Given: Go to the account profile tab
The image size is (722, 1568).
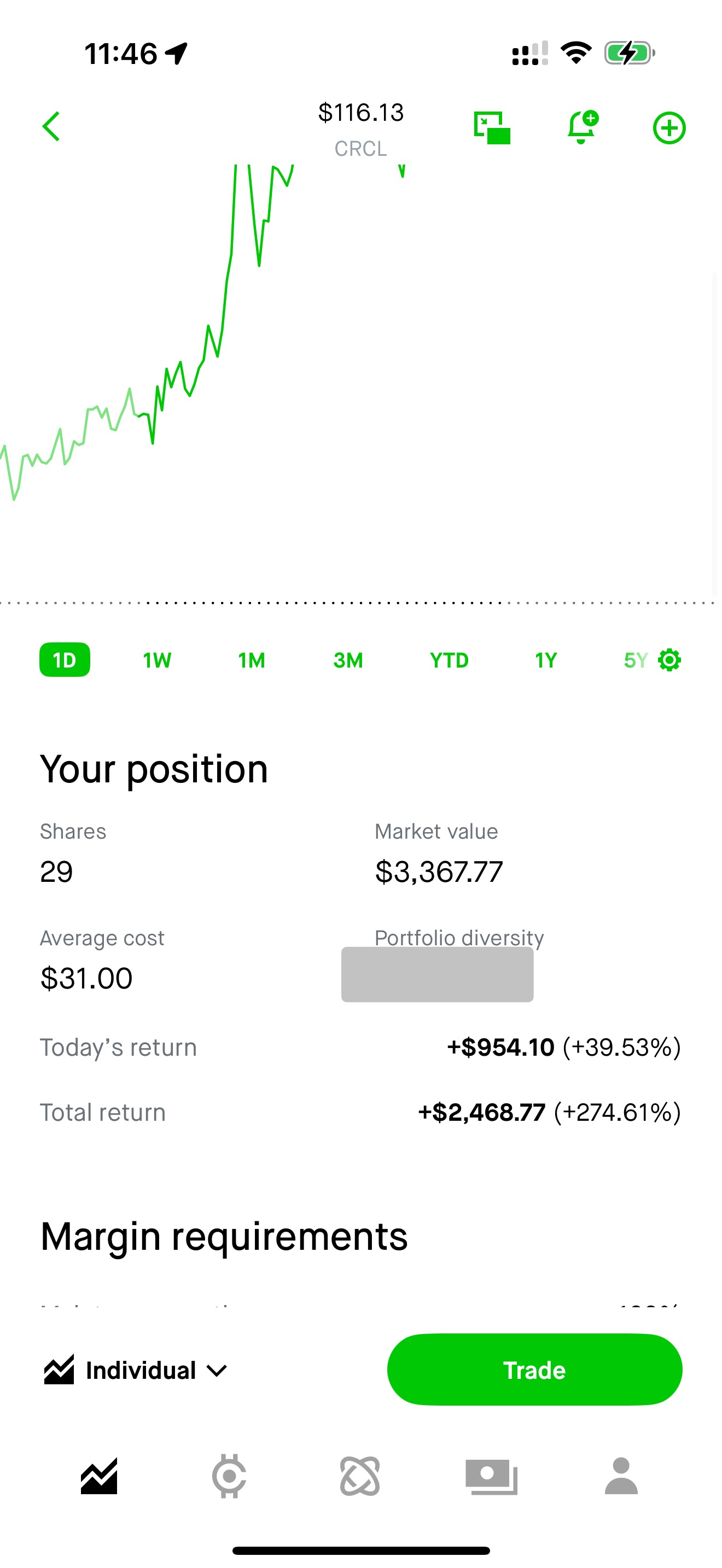Looking at the screenshot, I should [x=621, y=1476].
